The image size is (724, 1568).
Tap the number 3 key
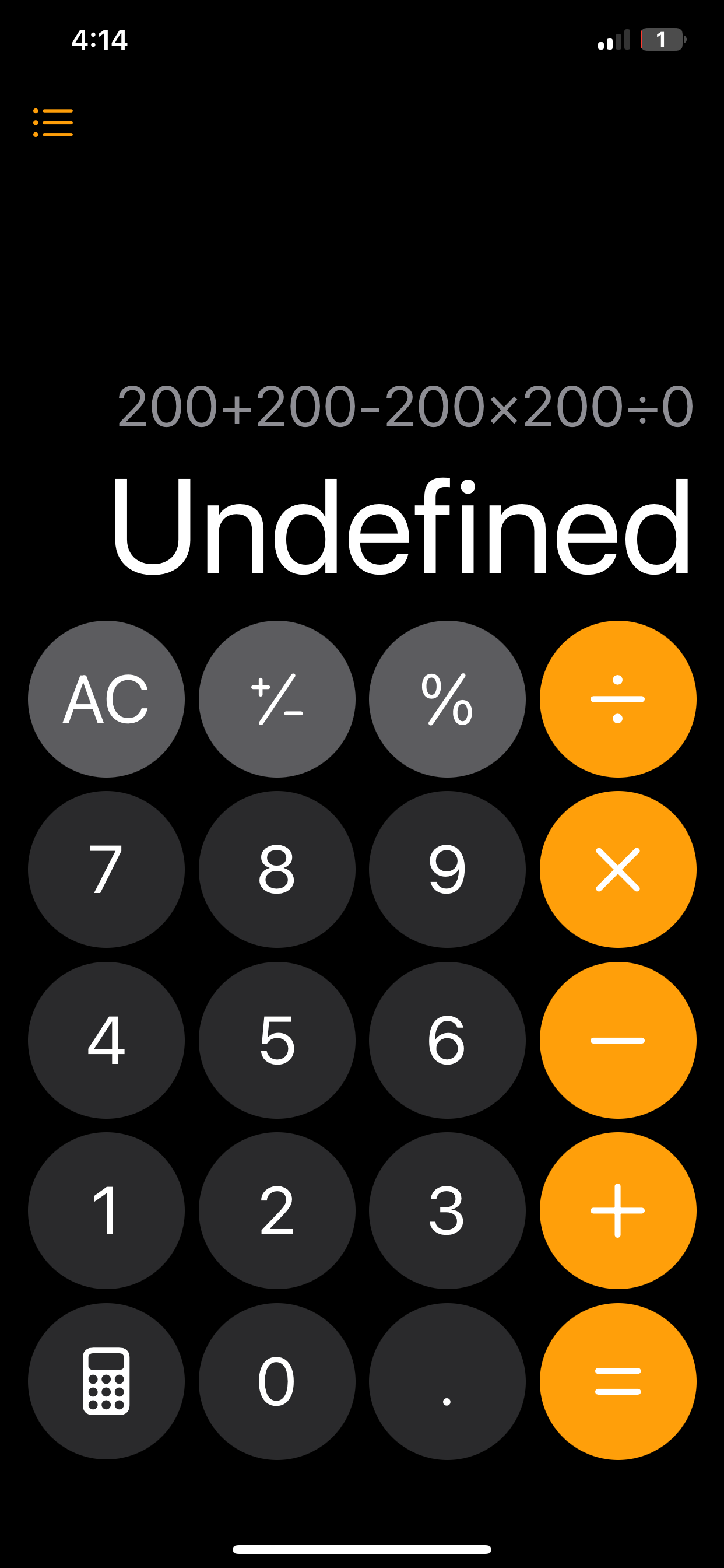click(x=447, y=1210)
